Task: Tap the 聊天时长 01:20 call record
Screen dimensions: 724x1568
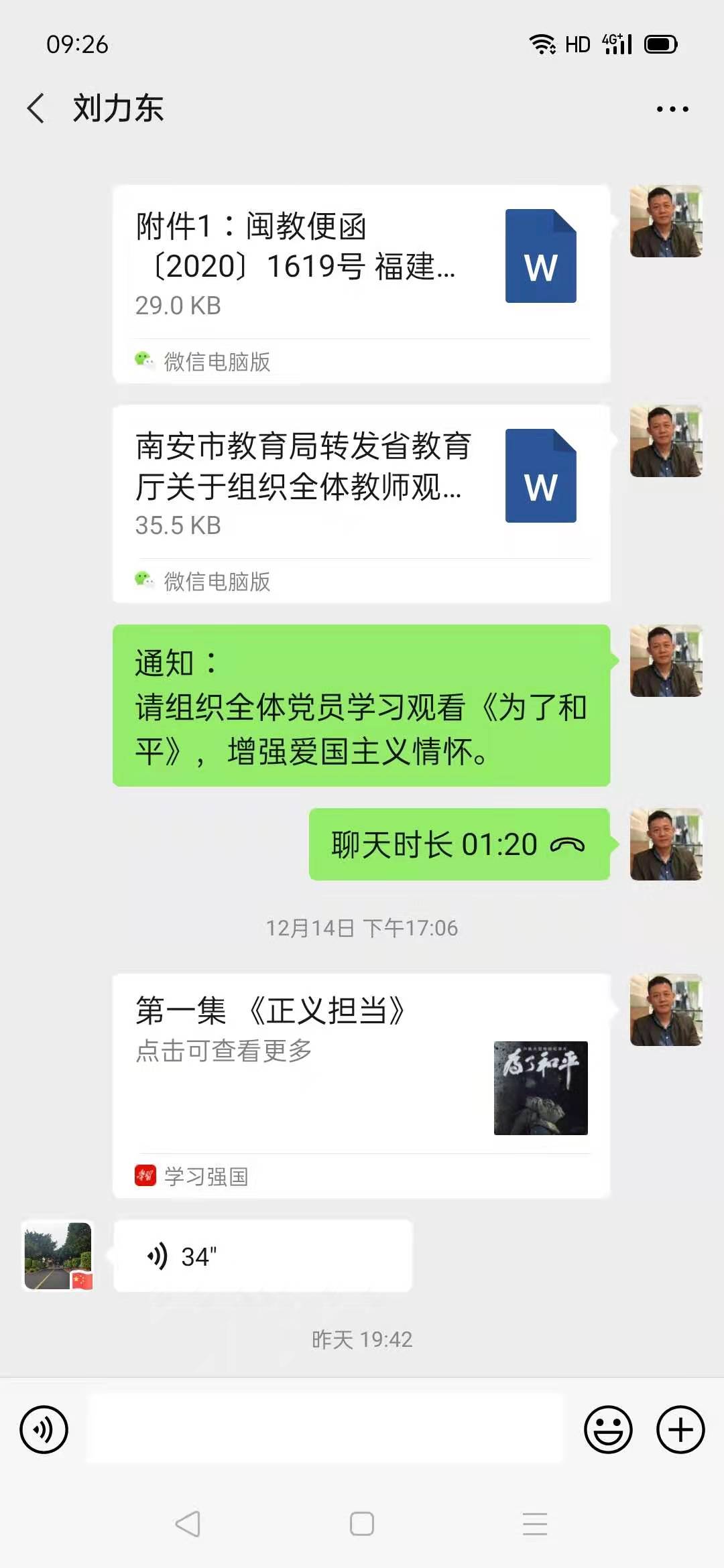Action: click(459, 844)
